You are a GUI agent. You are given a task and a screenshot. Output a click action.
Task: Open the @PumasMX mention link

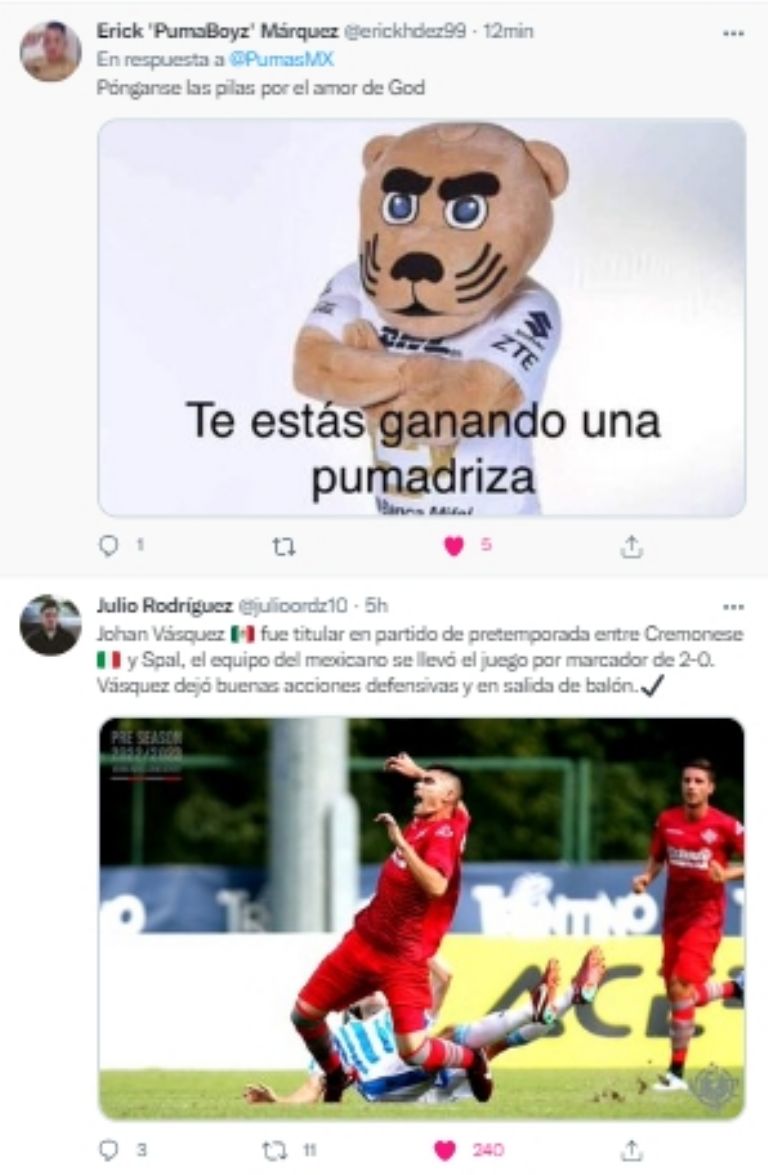pos(290,59)
